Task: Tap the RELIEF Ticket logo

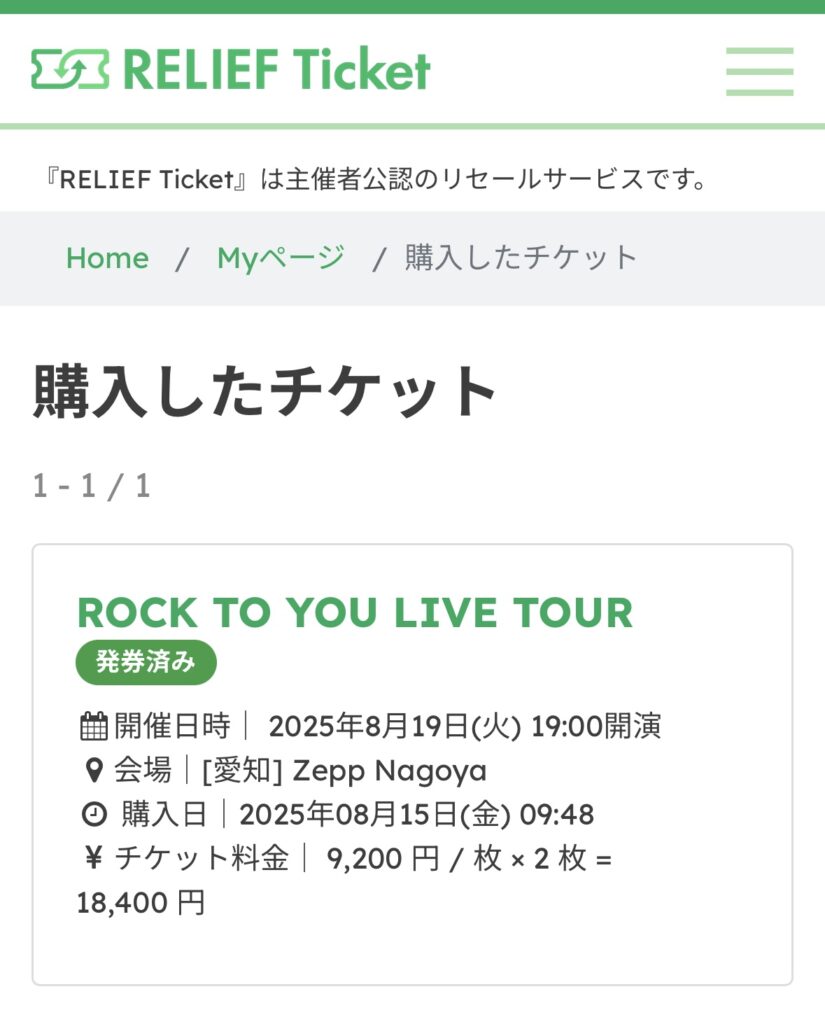Action: pos(231,70)
